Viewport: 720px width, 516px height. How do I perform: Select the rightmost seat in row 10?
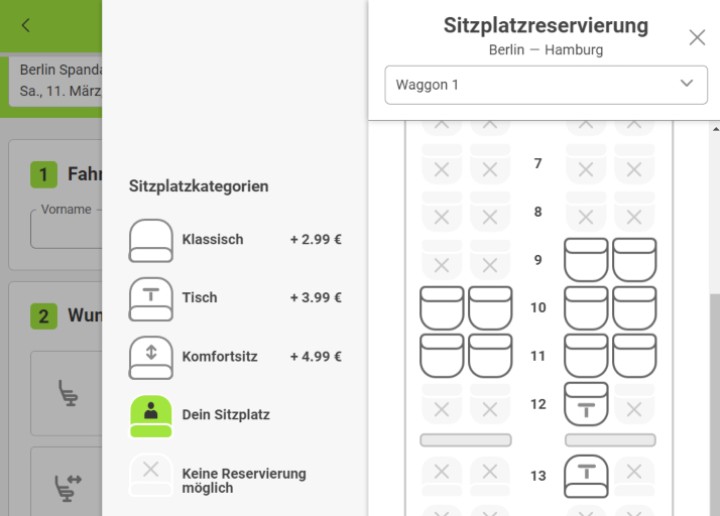tap(634, 308)
